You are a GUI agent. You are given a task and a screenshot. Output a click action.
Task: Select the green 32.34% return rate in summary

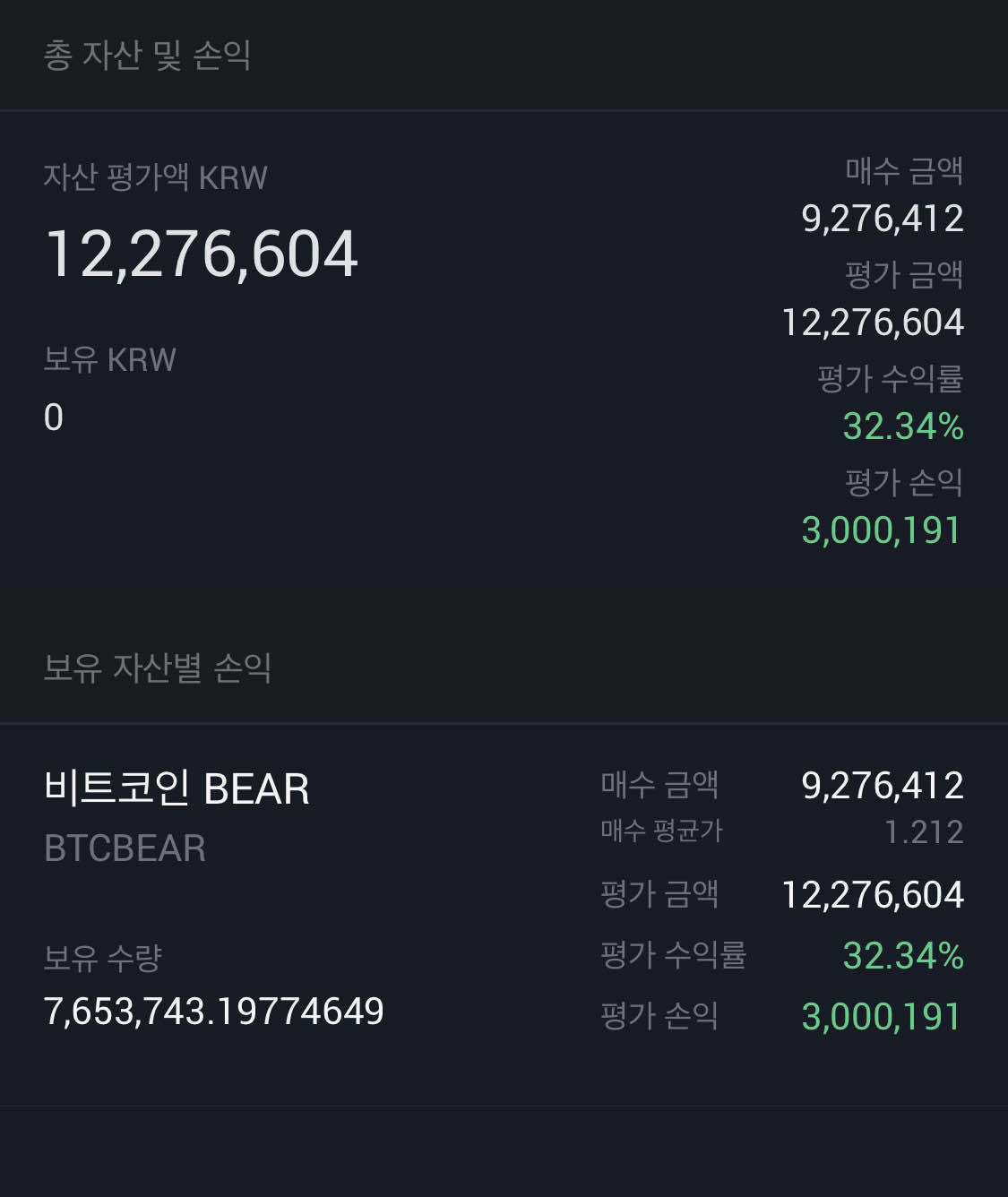[x=903, y=425]
